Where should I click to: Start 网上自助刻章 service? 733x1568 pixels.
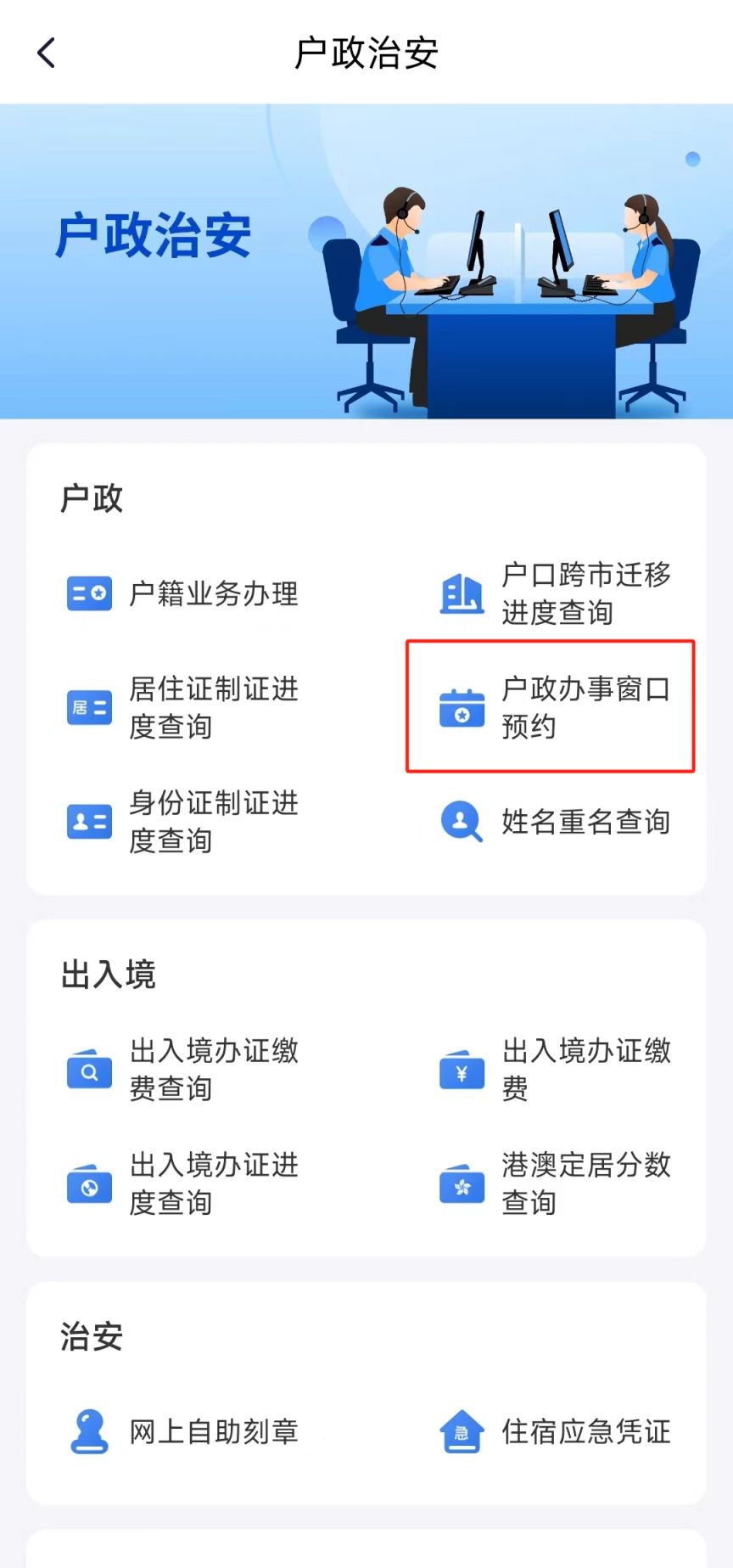coord(182,1432)
